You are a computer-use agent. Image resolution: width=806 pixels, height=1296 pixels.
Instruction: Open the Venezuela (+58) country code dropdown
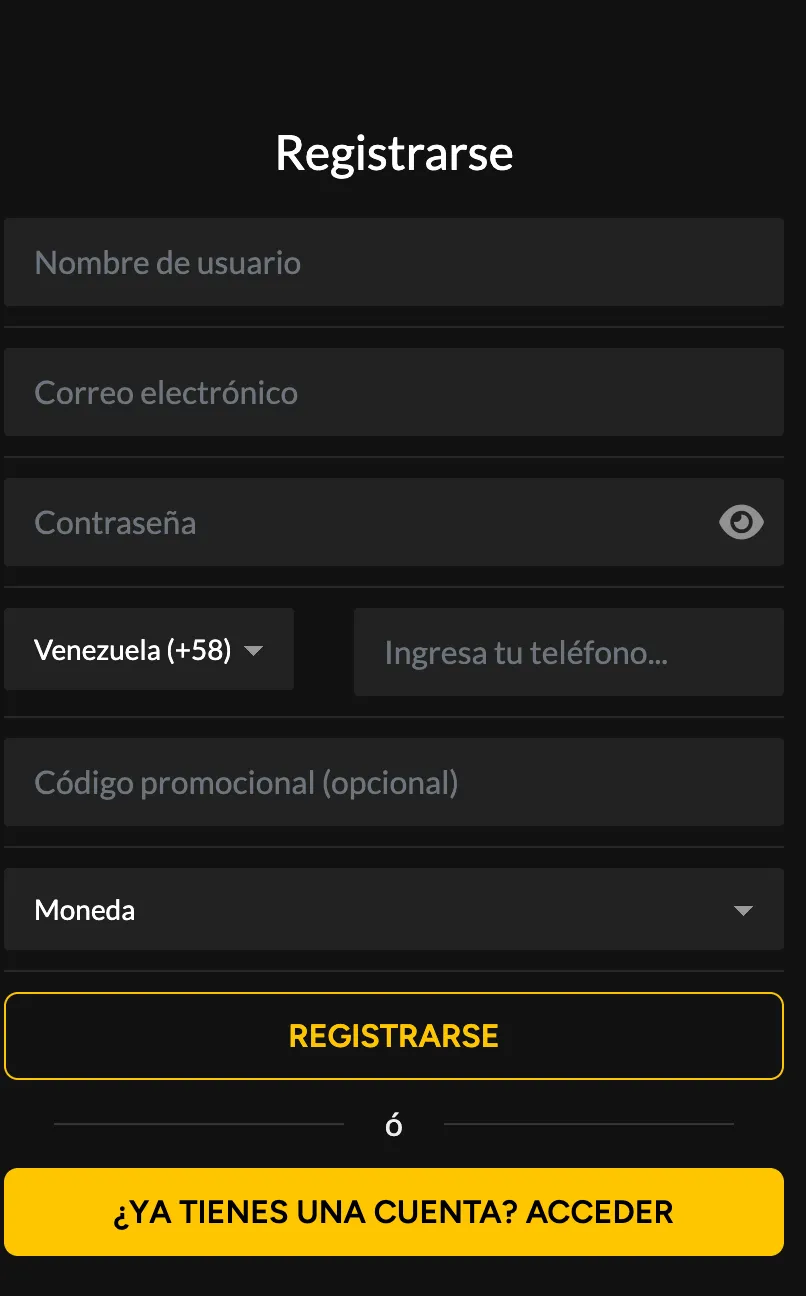[149, 649]
